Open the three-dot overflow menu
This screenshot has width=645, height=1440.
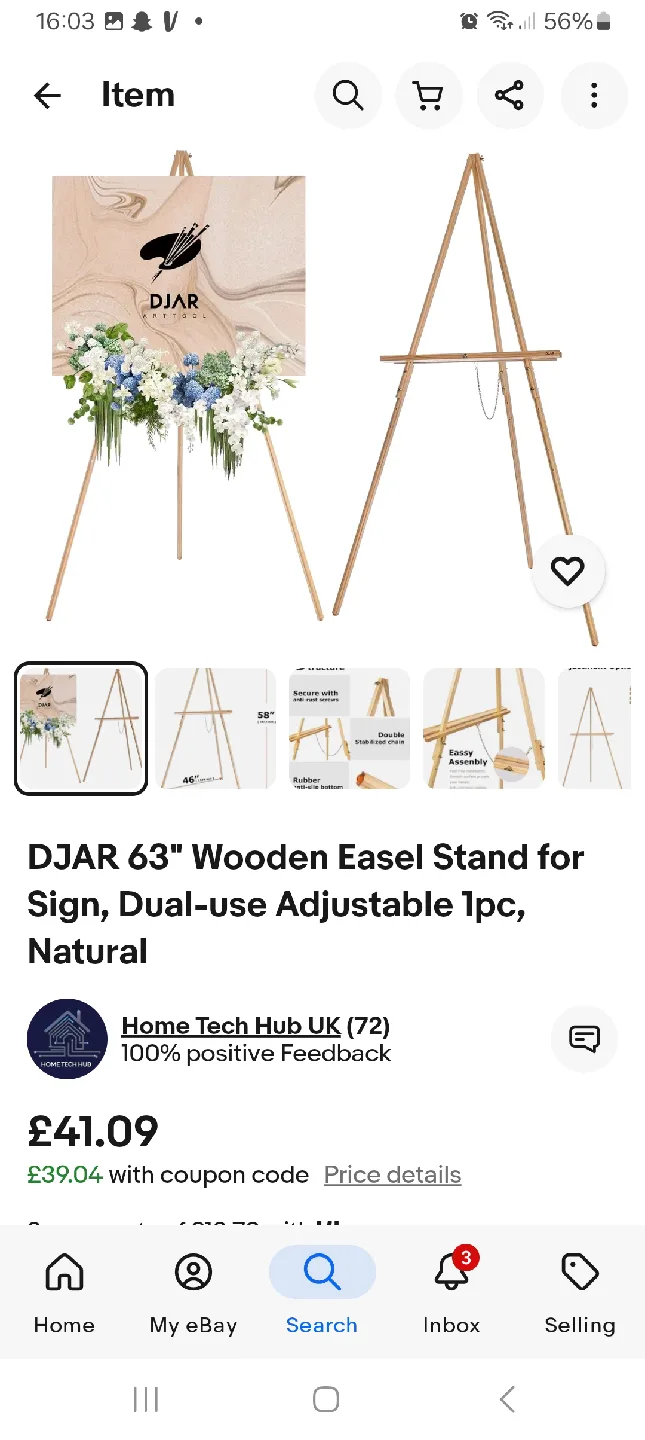tap(594, 96)
